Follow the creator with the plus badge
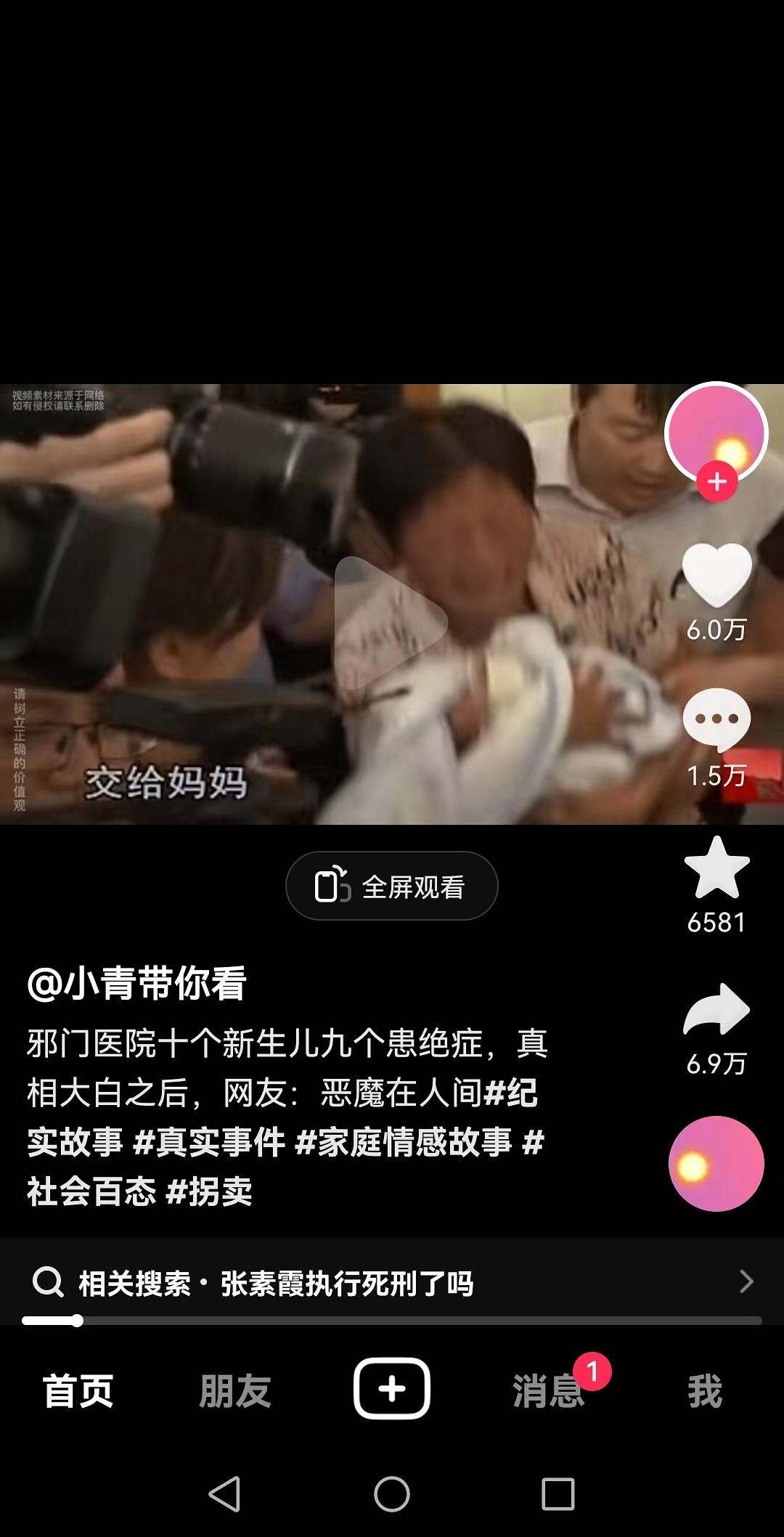 click(717, 481)
